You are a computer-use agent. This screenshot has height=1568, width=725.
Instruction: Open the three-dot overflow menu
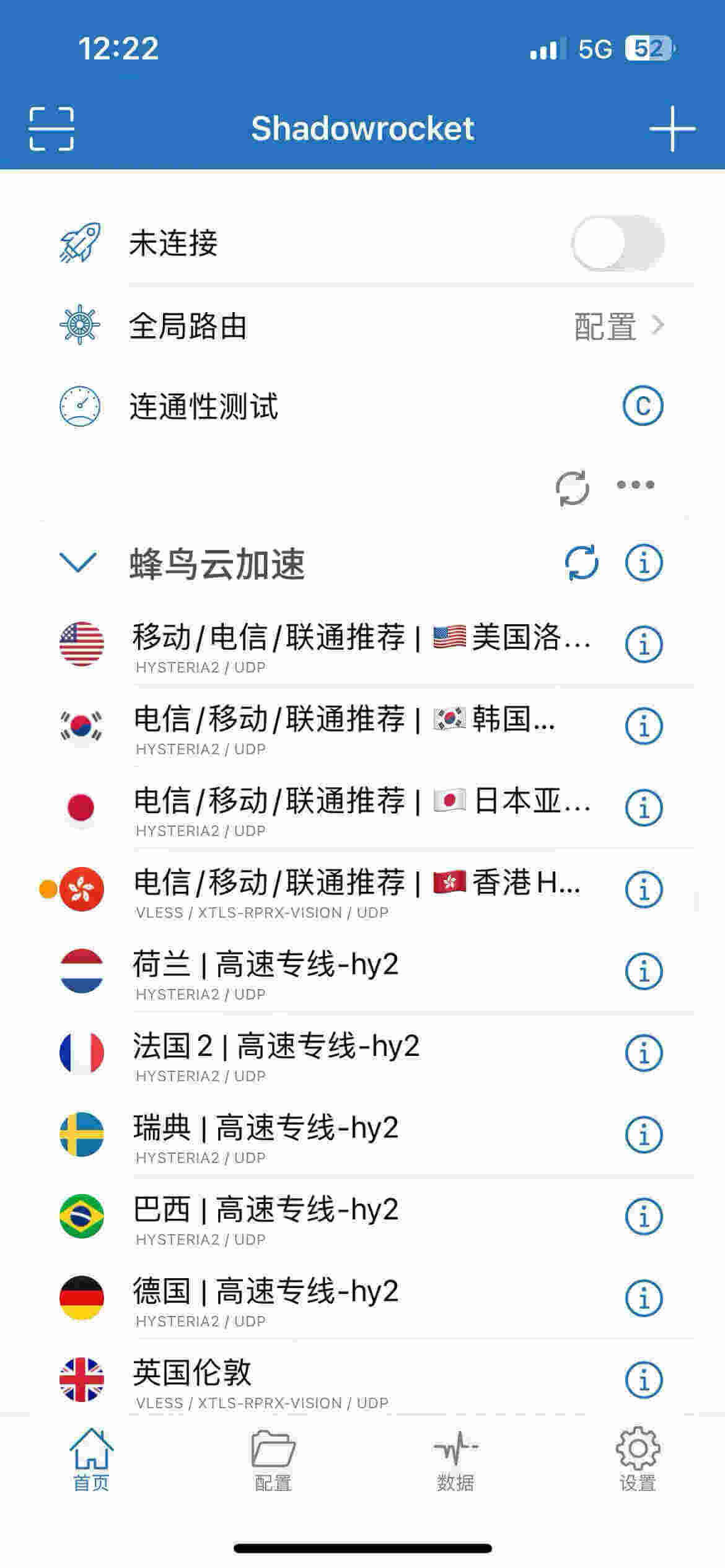coord(635,485)
